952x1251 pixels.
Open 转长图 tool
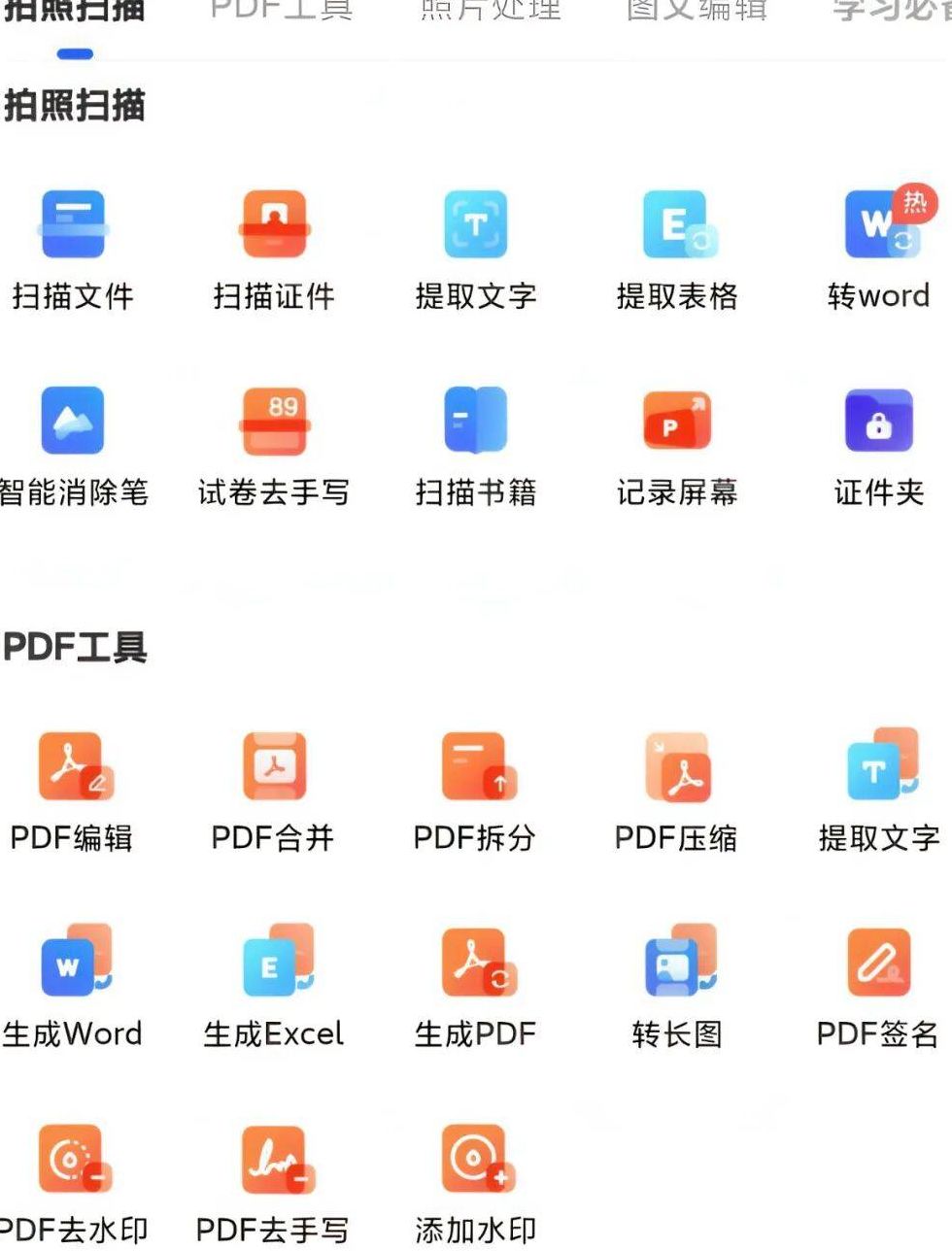click(677, 964)
